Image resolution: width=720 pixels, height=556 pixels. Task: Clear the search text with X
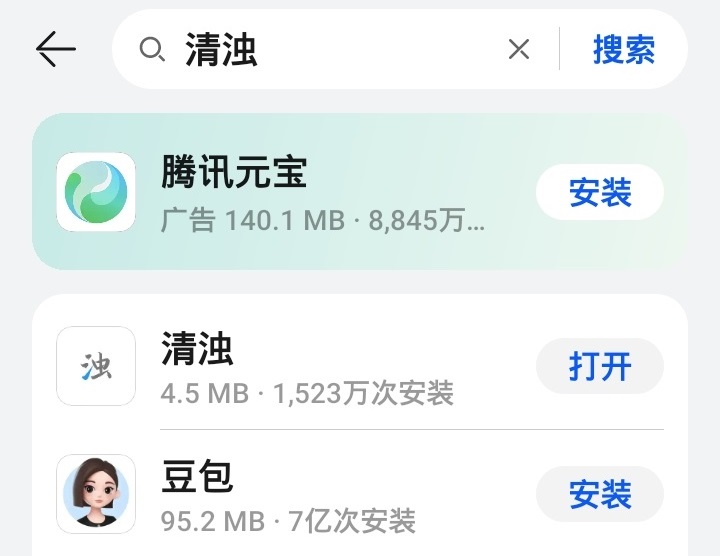coord(518,49)
